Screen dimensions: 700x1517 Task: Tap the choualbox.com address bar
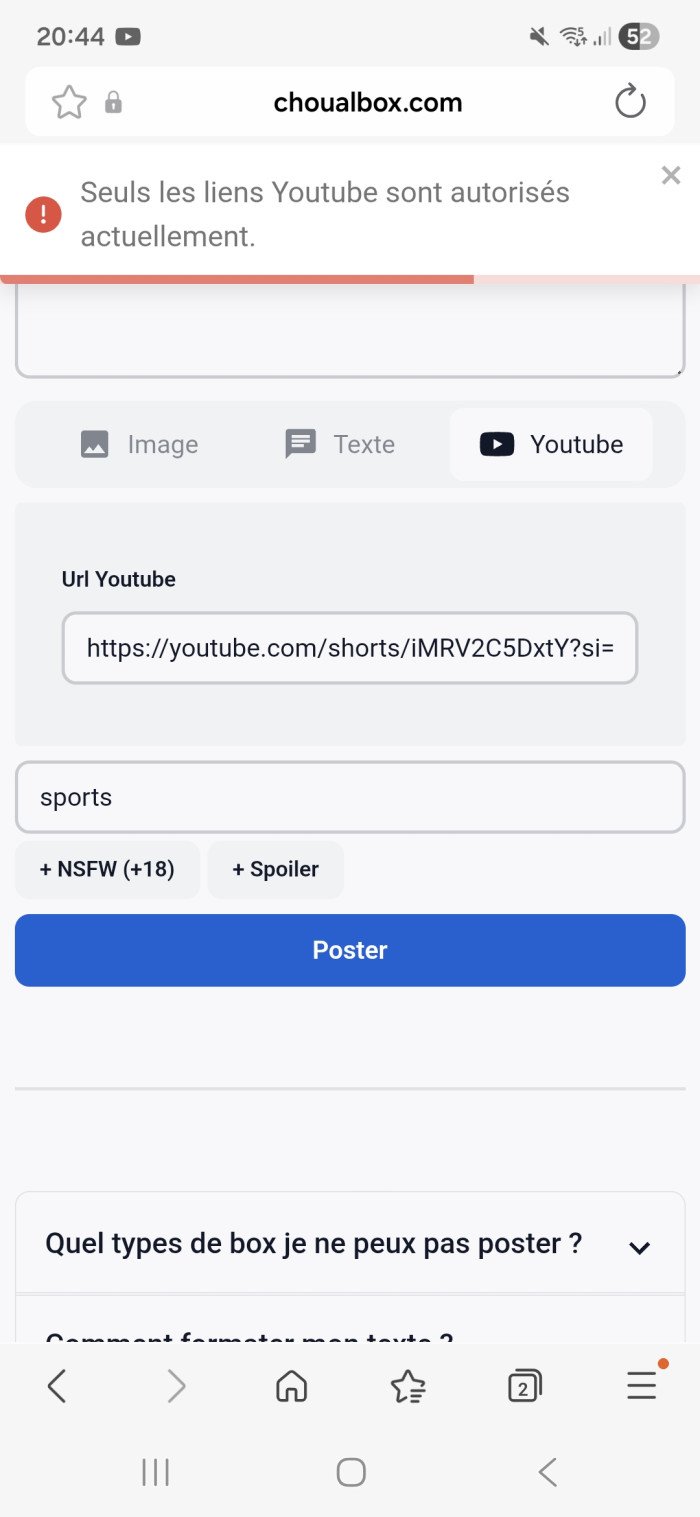point(367,102)
